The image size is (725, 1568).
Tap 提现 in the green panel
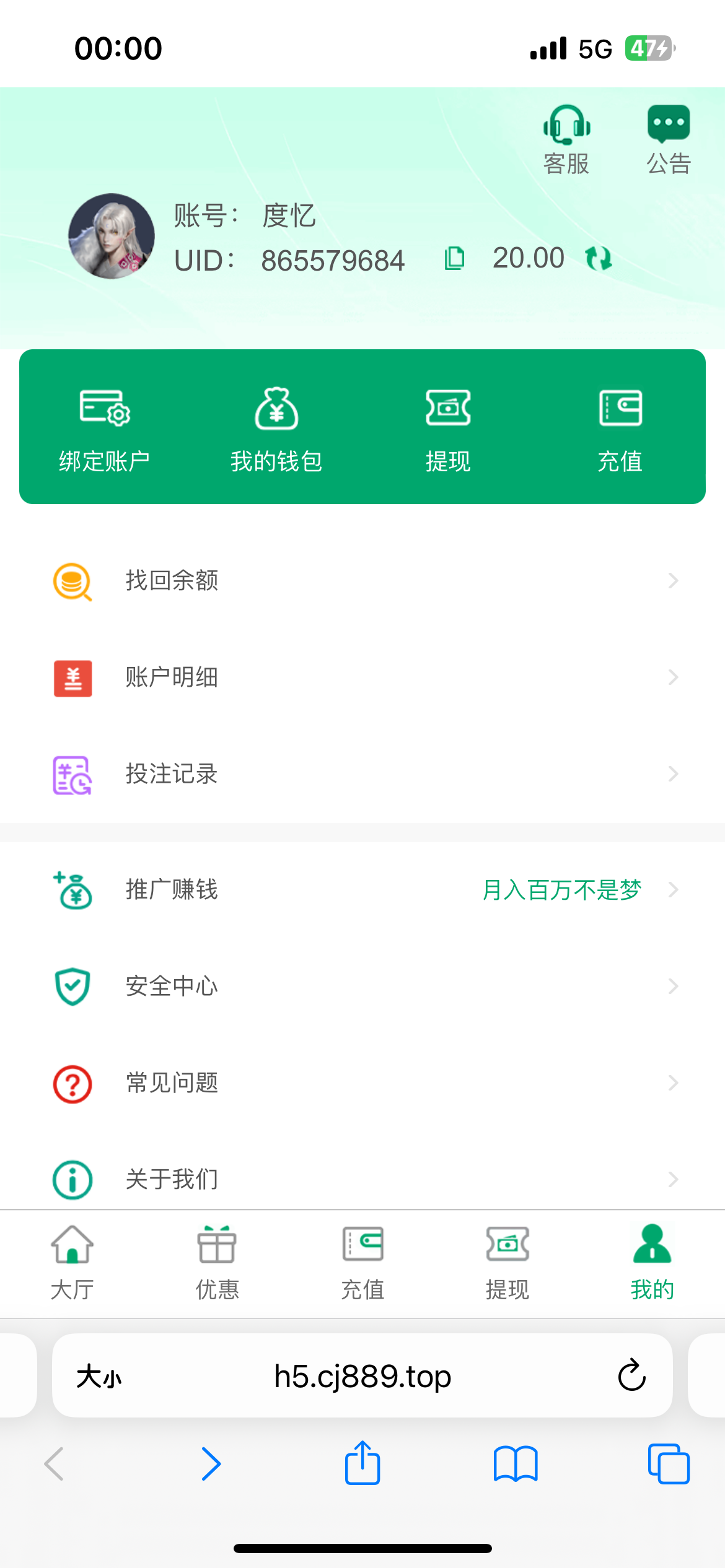click(x=448, y=430)
